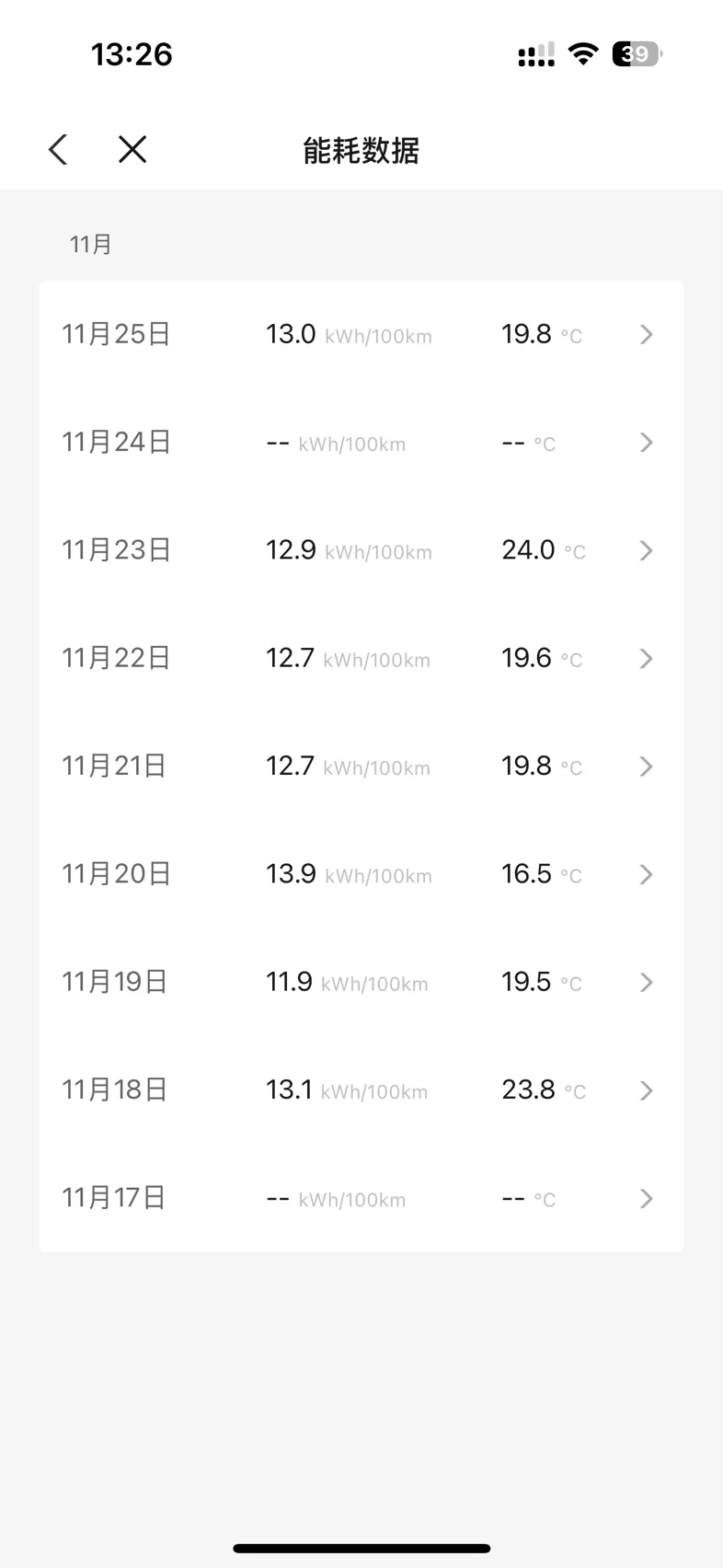Viewport: 723px width, 1568px height.
Task: Select the 11月22日 entry
Action: [x=361, y=658]
